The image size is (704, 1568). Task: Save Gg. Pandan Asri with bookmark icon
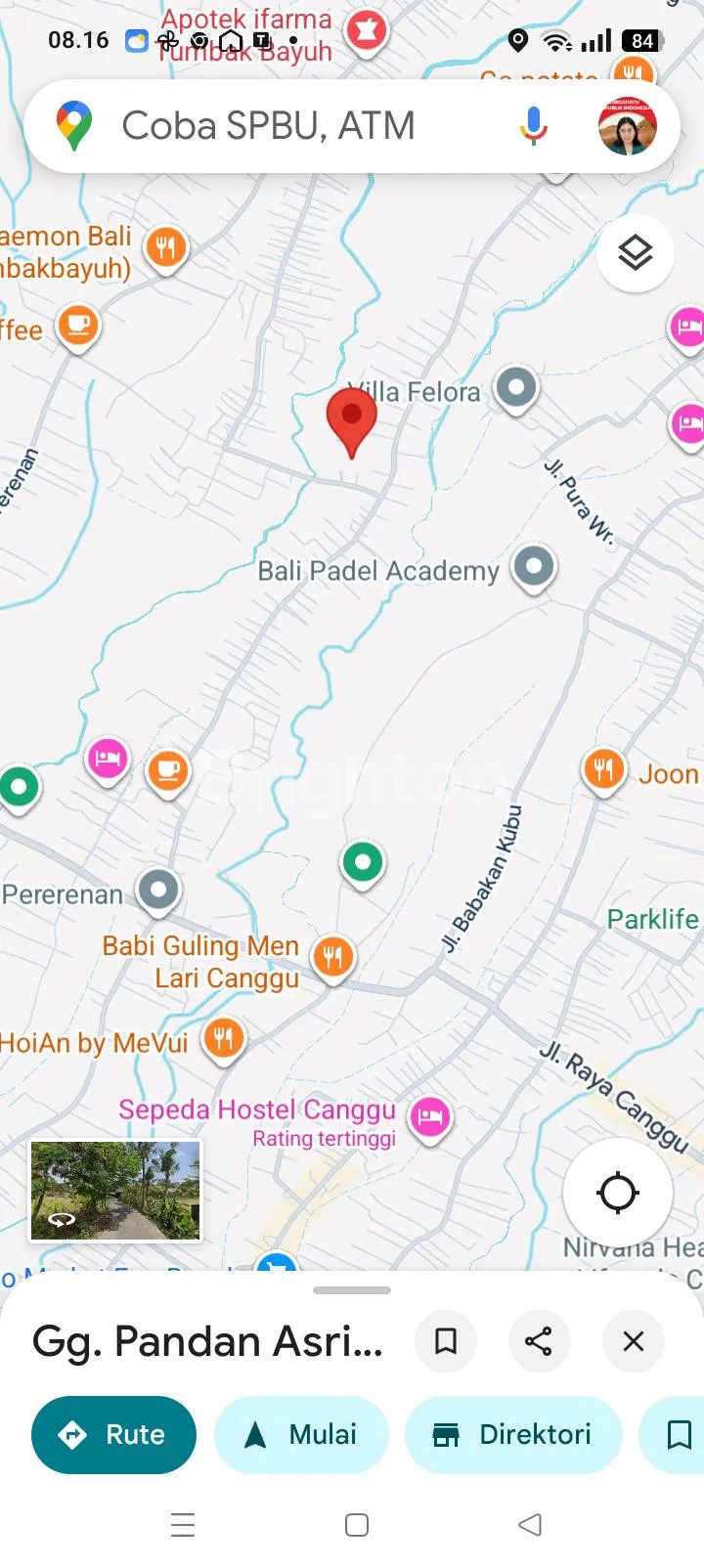(446, 1341)
